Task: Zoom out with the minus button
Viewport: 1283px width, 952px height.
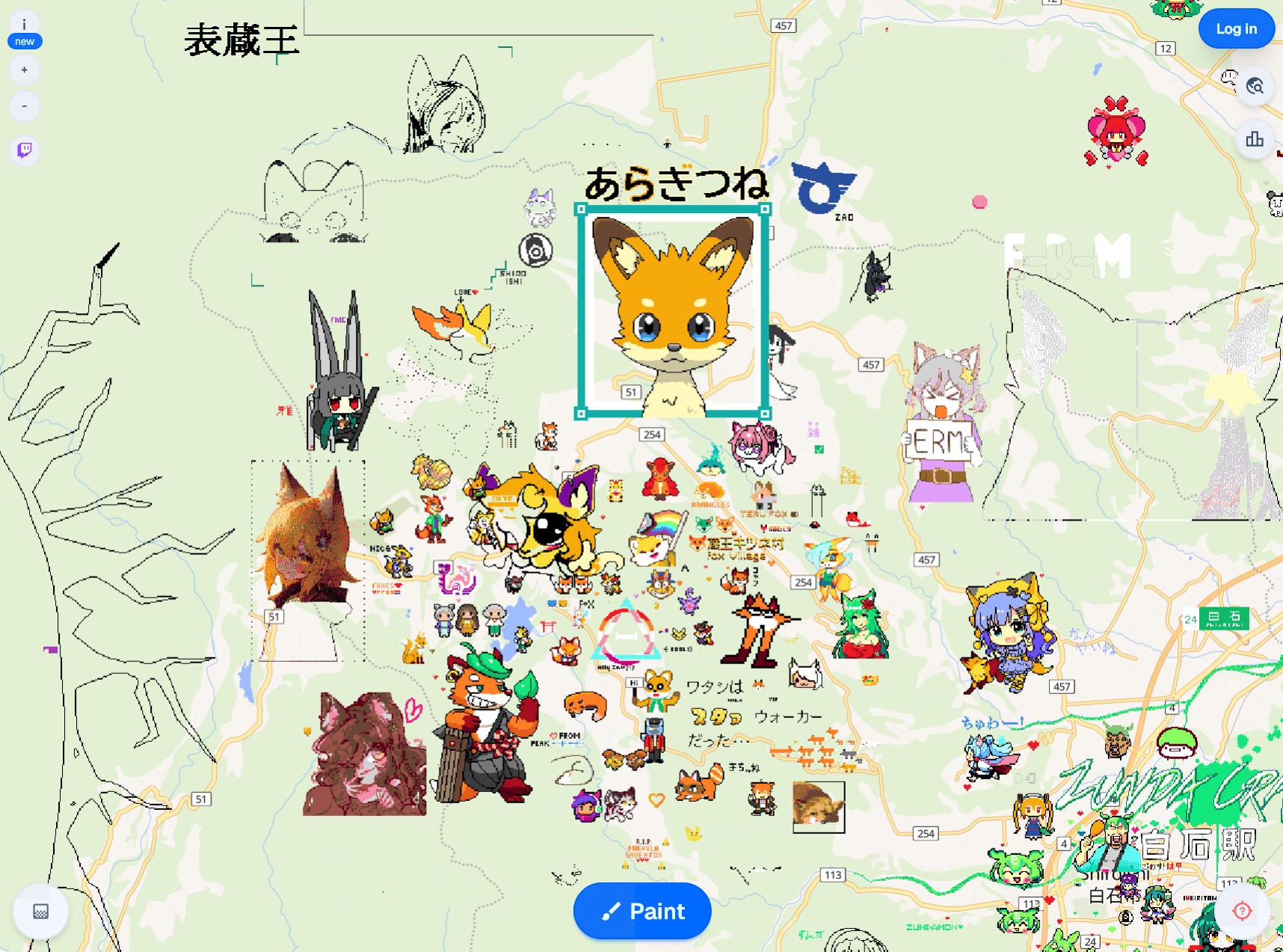Action: [x=24, y=106]
